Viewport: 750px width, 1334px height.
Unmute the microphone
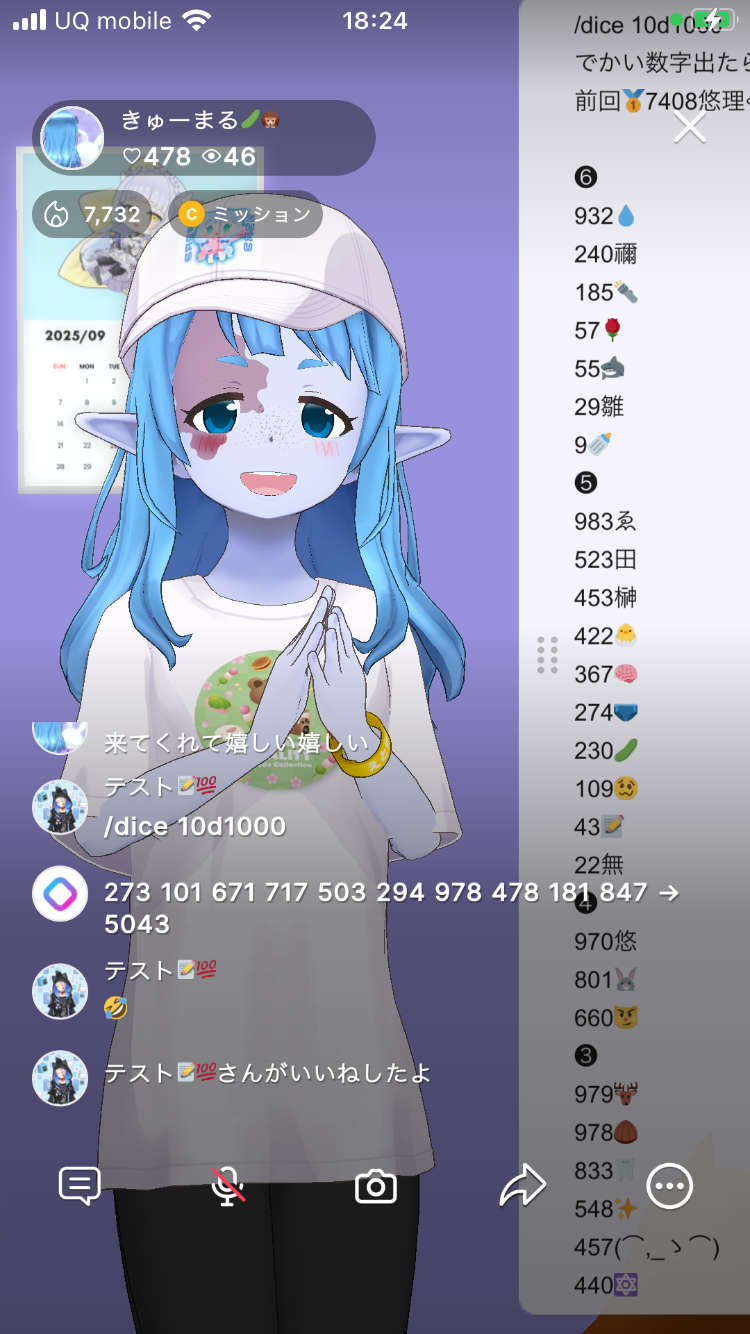coord(228,1187)
